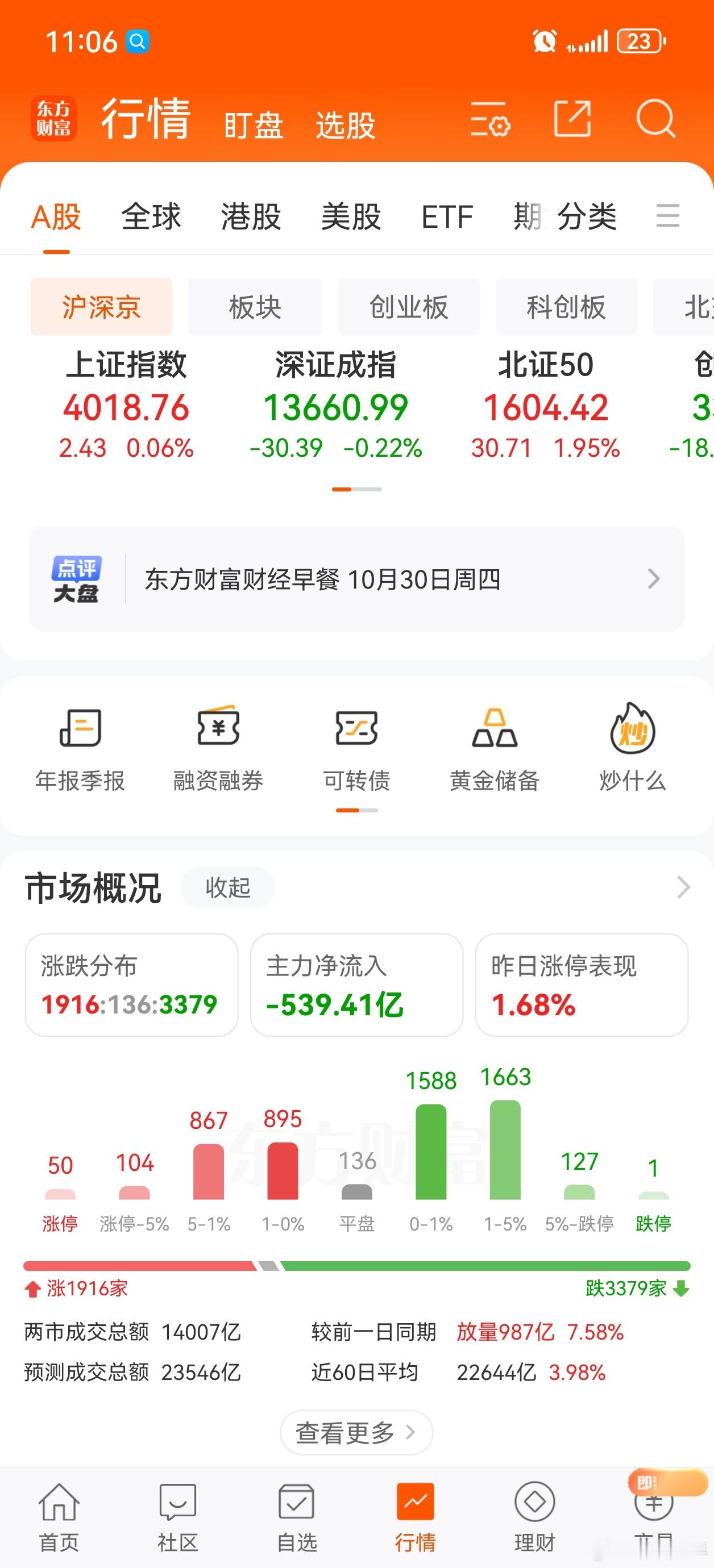Tap the 查看更多 link
This screenshot has width=714, height=1568.
point(356,1432)
